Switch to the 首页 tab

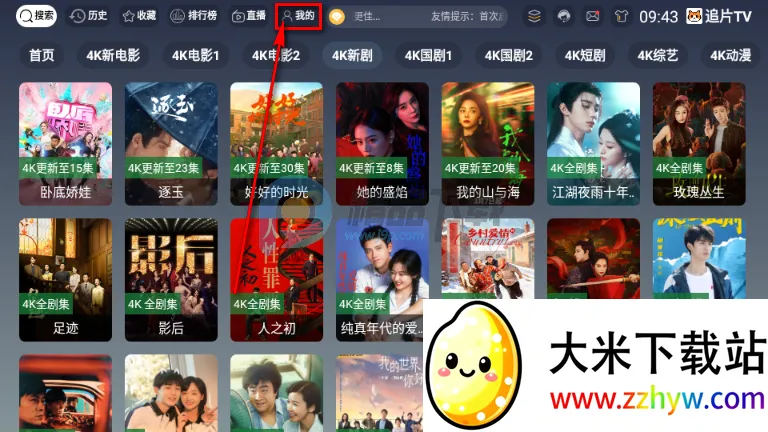42,55
